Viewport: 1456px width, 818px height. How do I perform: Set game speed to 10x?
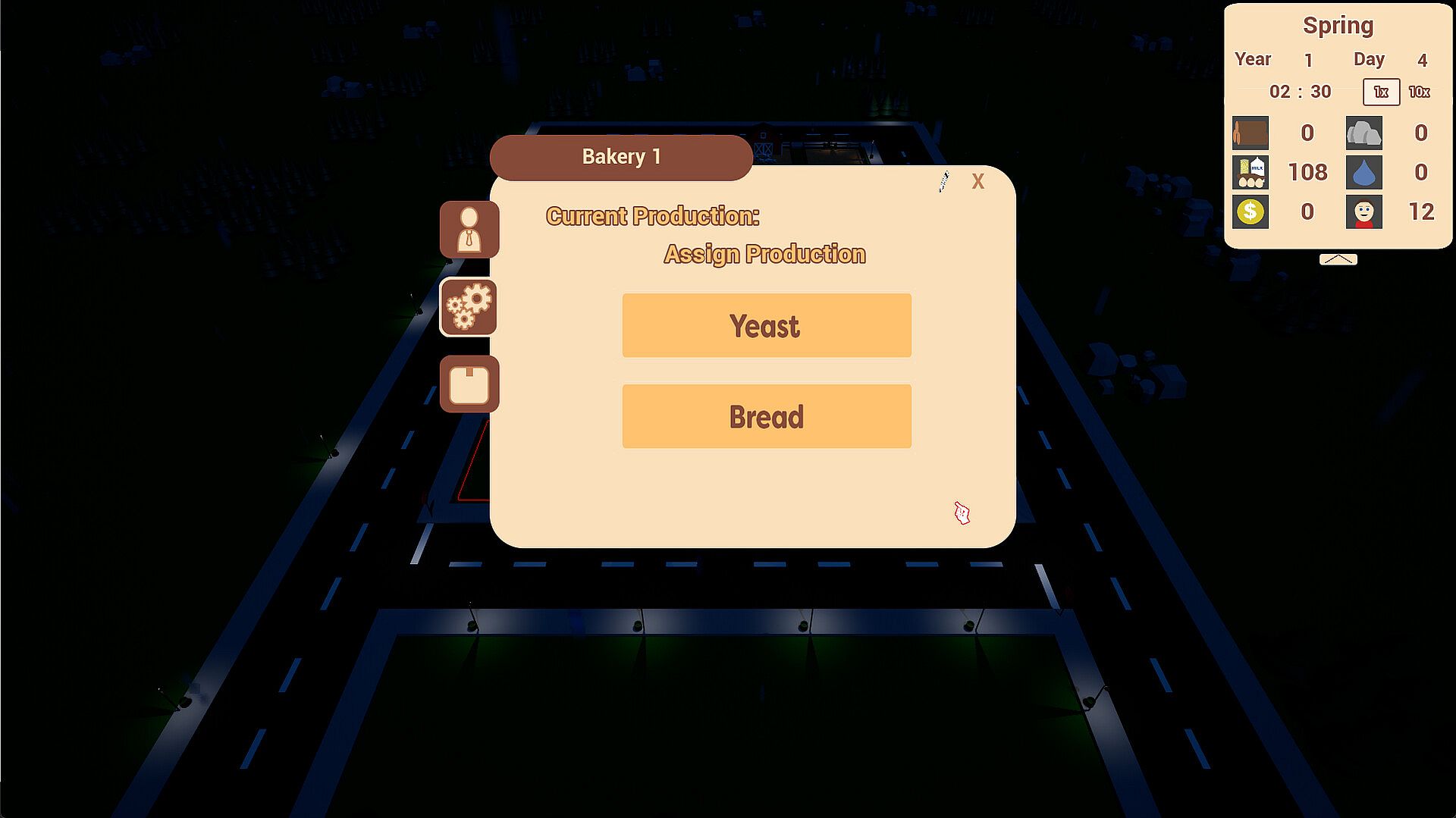1419,92
